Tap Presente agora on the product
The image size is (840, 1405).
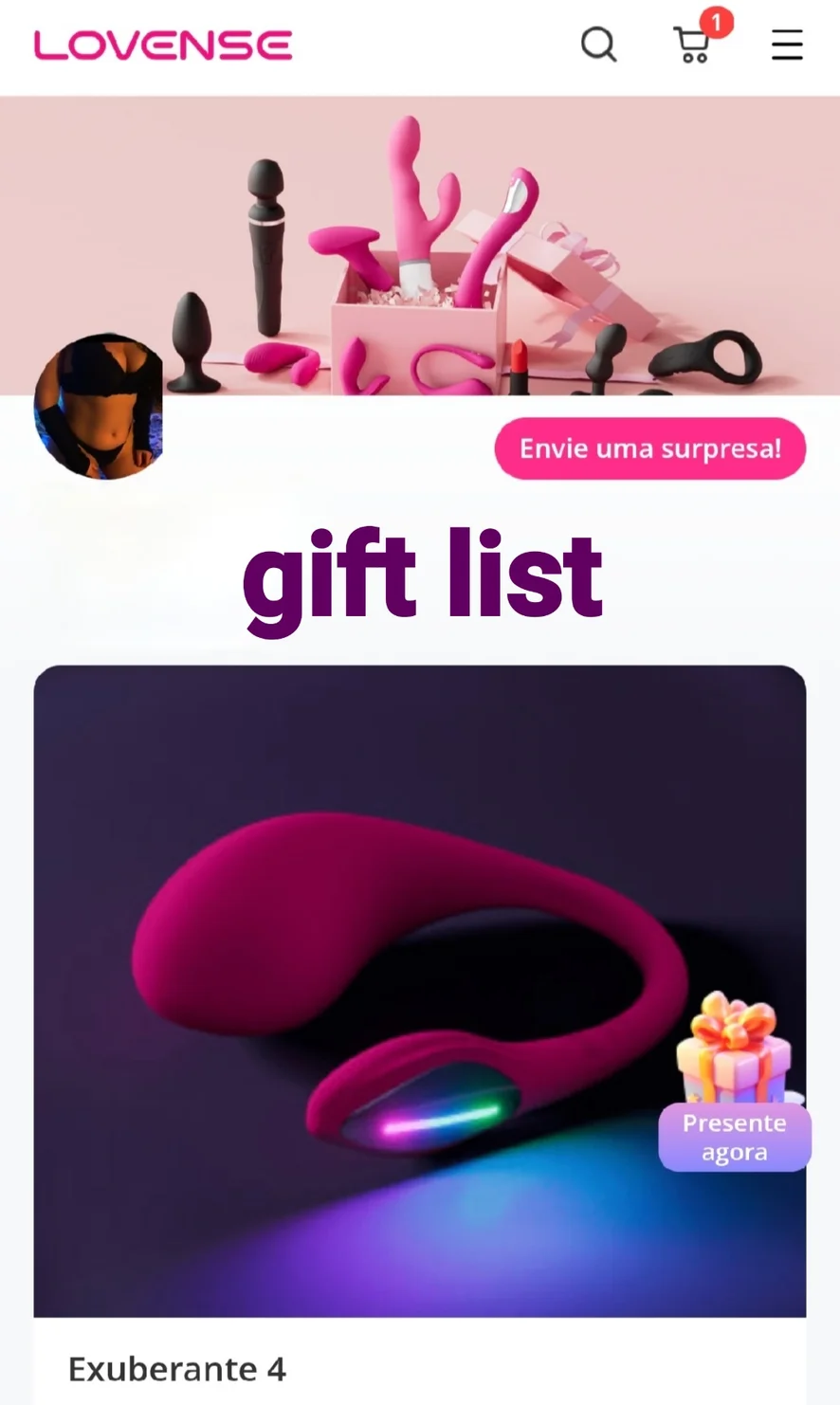pyautogui.click(x=735, y=1137)
